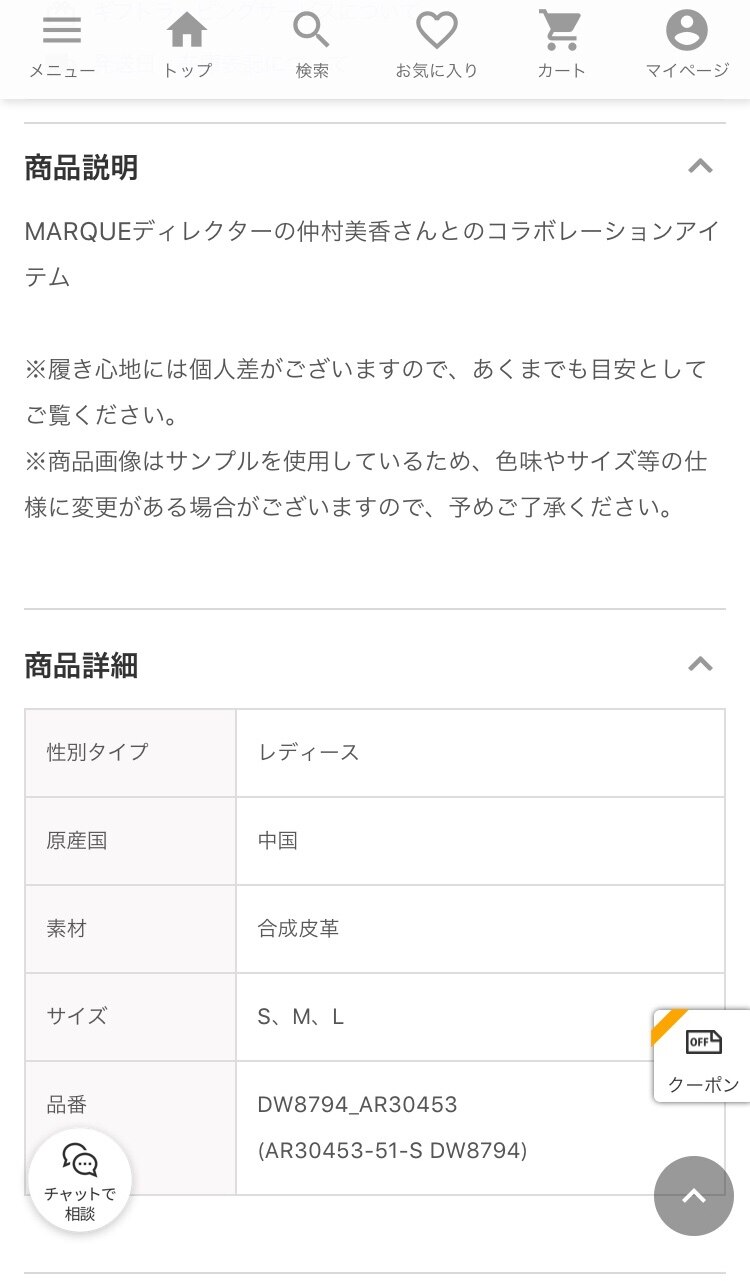Open the 商品説明 section heading
Screen dimensions: 750x1281
[82, 168]
